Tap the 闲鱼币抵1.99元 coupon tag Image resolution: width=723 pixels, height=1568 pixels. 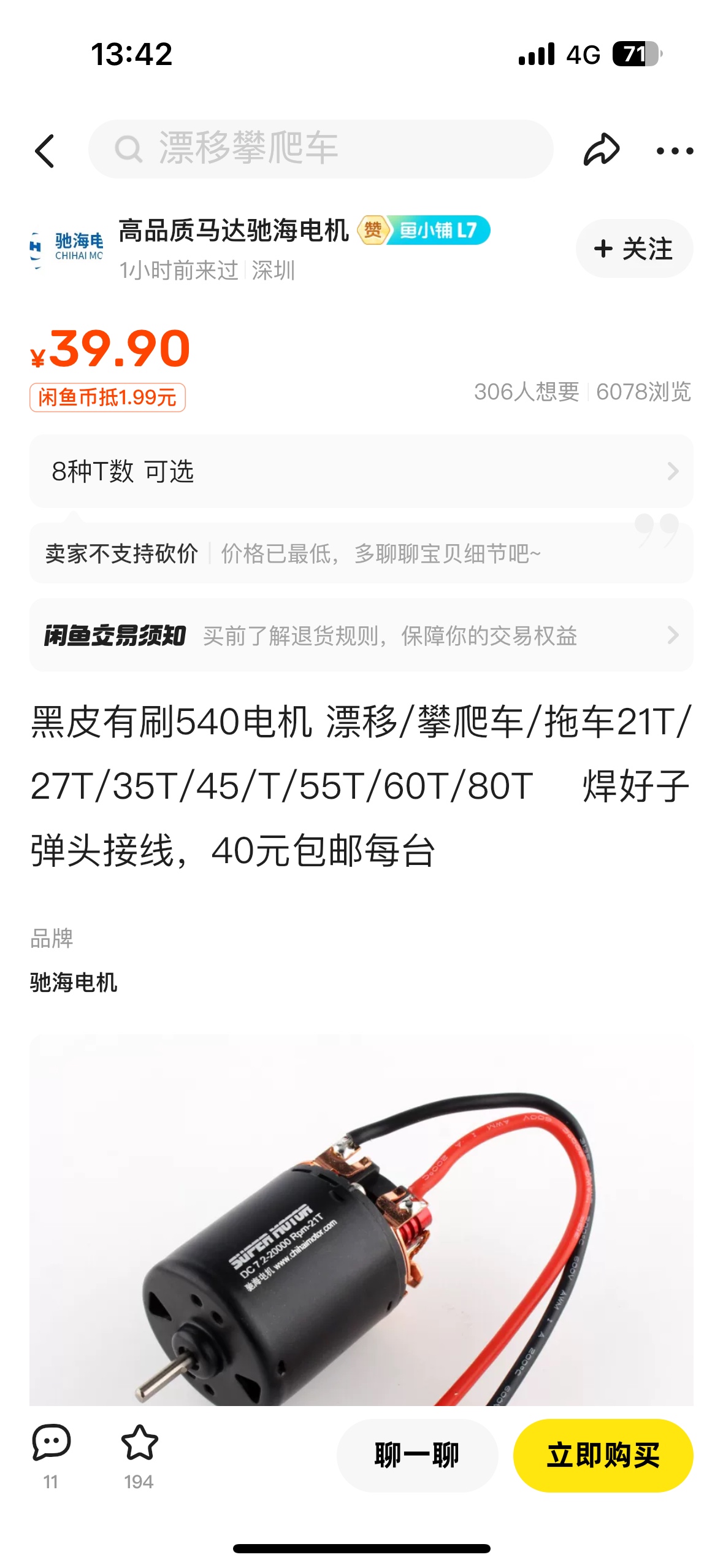point(107,398)
